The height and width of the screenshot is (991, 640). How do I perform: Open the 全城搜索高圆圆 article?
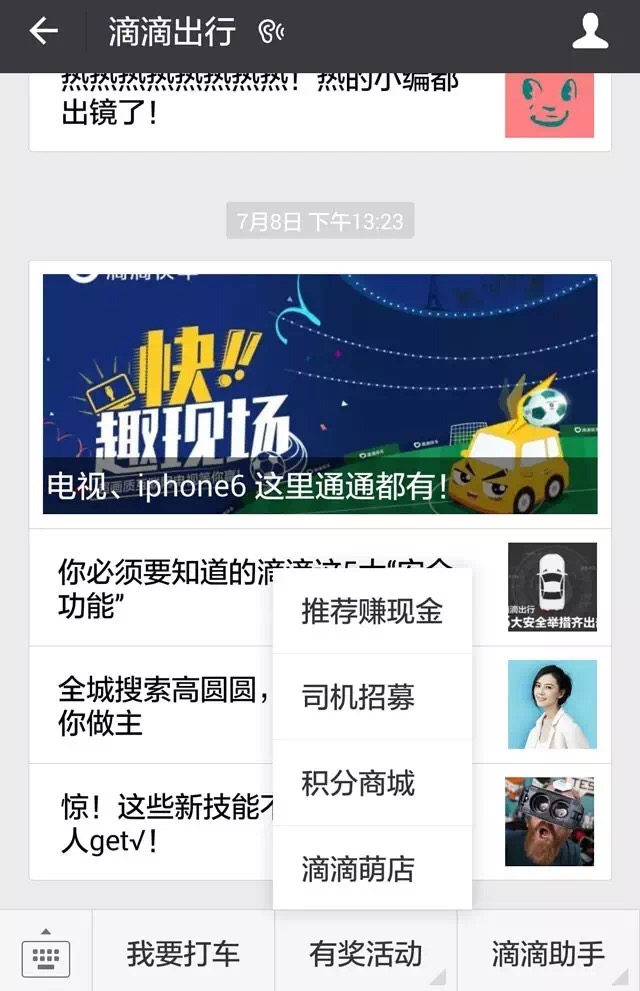[160, 705]
